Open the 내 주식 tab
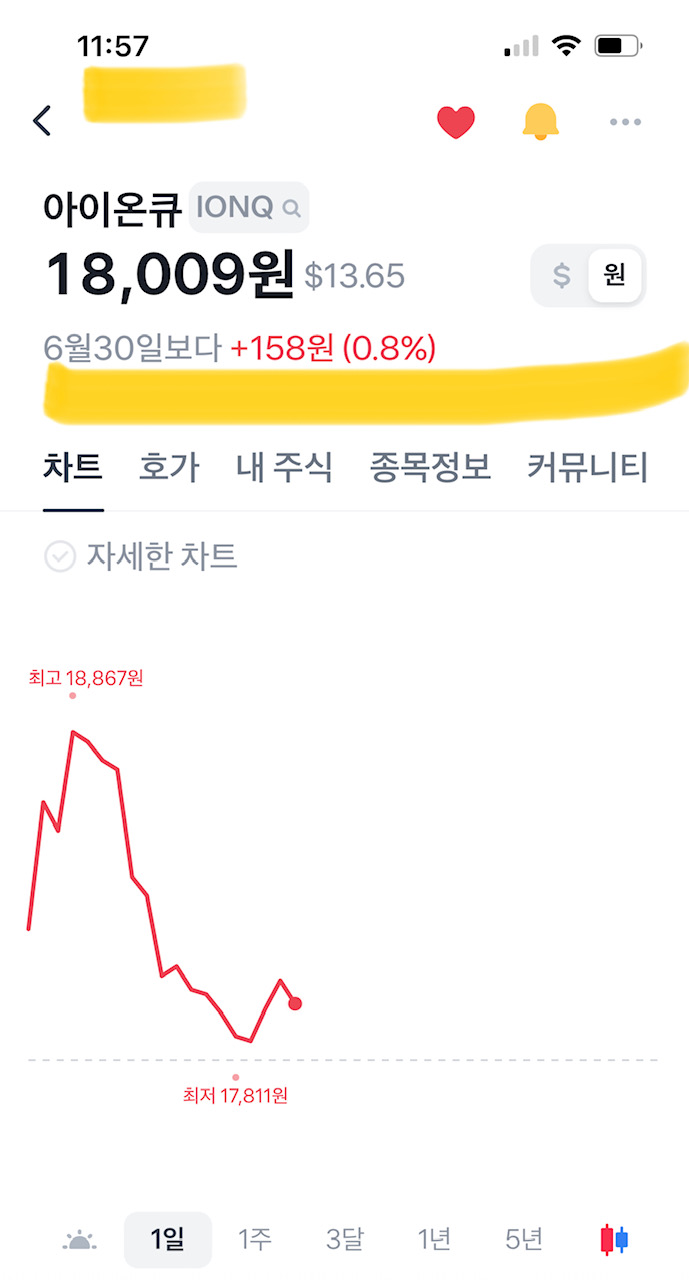This screenshot has height=1280, width=689. tap(284, 467)
